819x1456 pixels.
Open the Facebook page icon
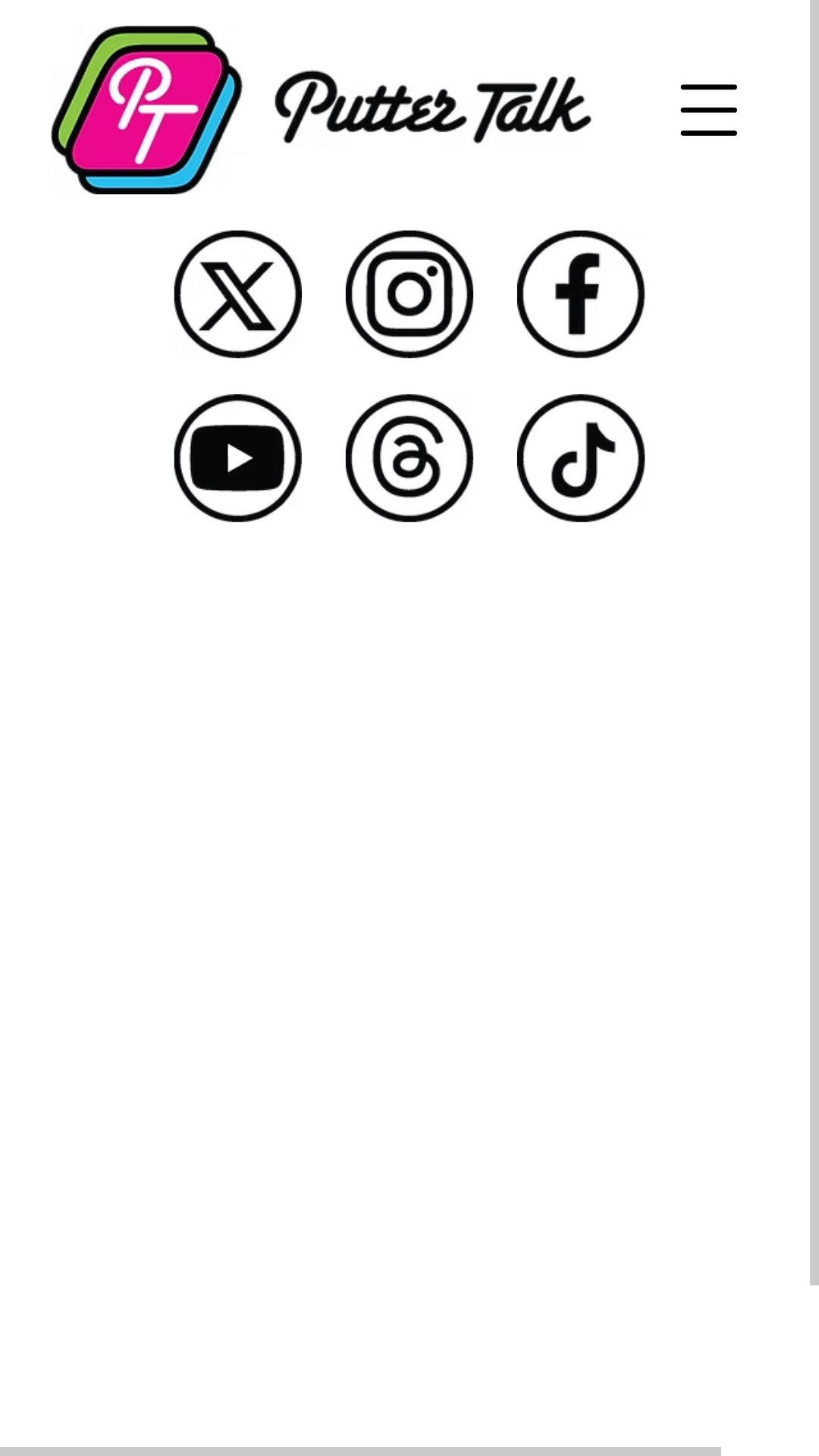point(581,294)
